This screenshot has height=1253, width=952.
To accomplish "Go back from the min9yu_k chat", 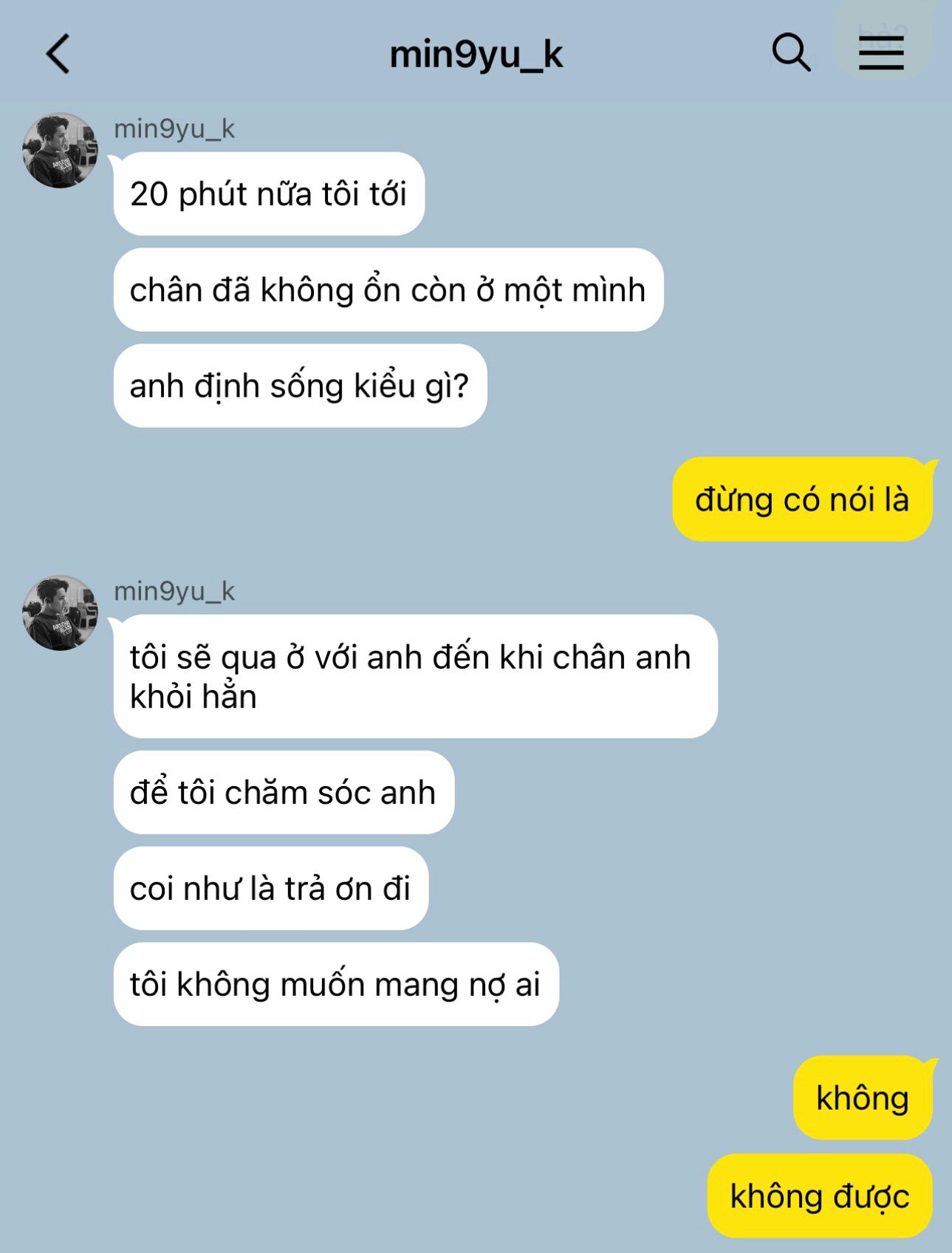I will [x=58, y=54].
